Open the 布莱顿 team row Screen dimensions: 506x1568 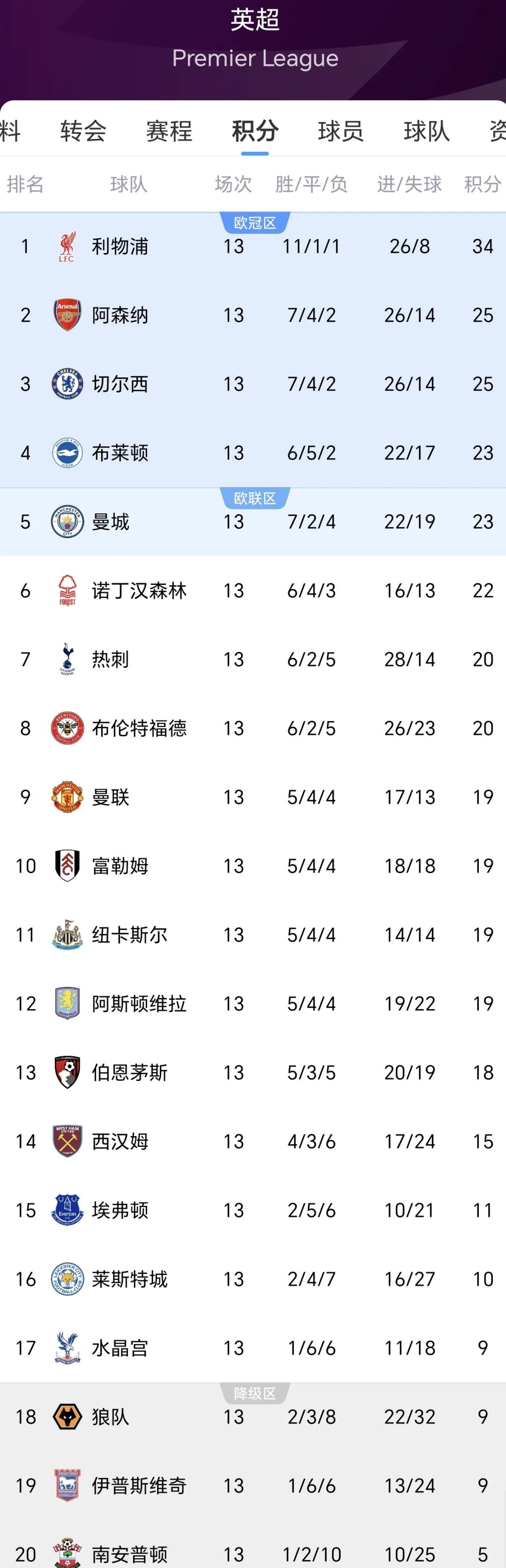[120, 453]
